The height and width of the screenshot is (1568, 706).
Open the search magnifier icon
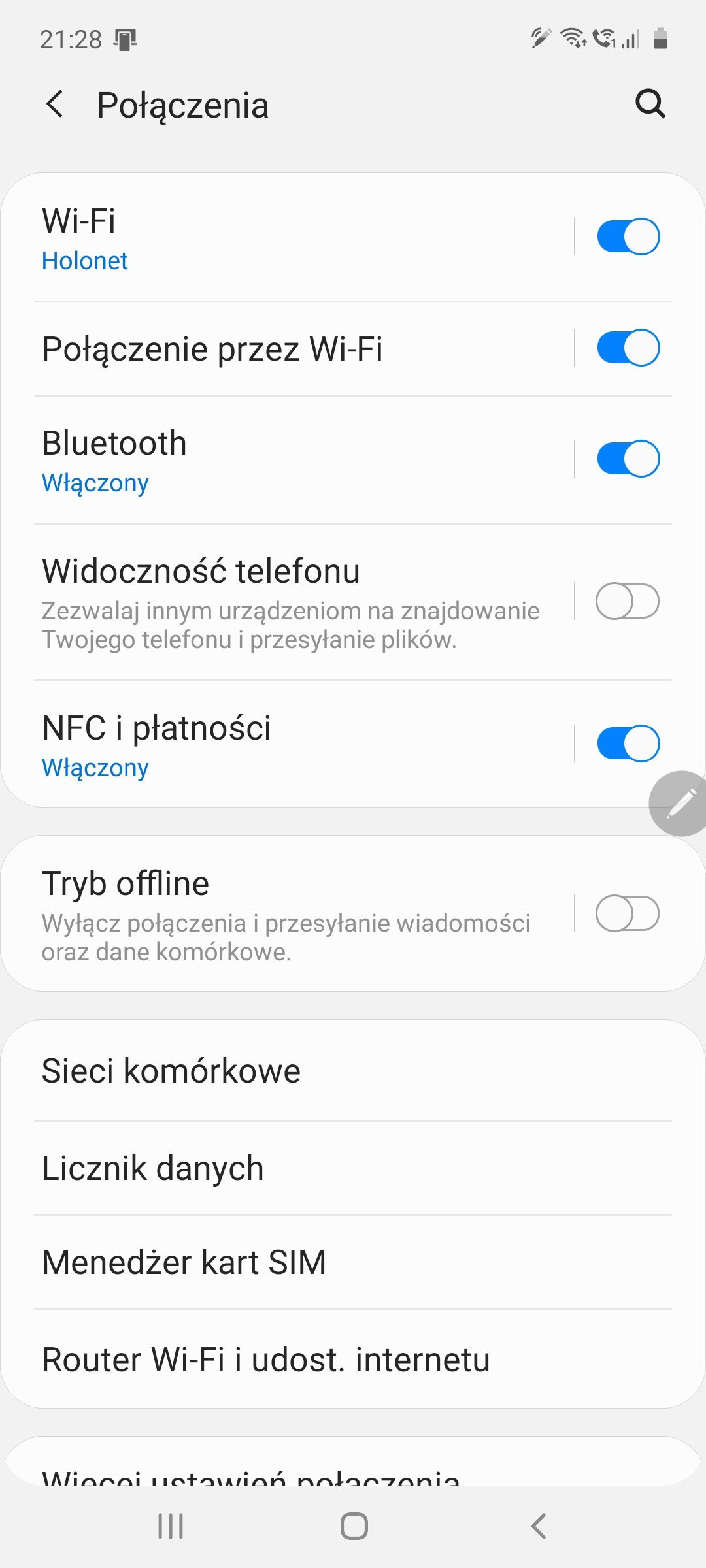tap(650, 104)
